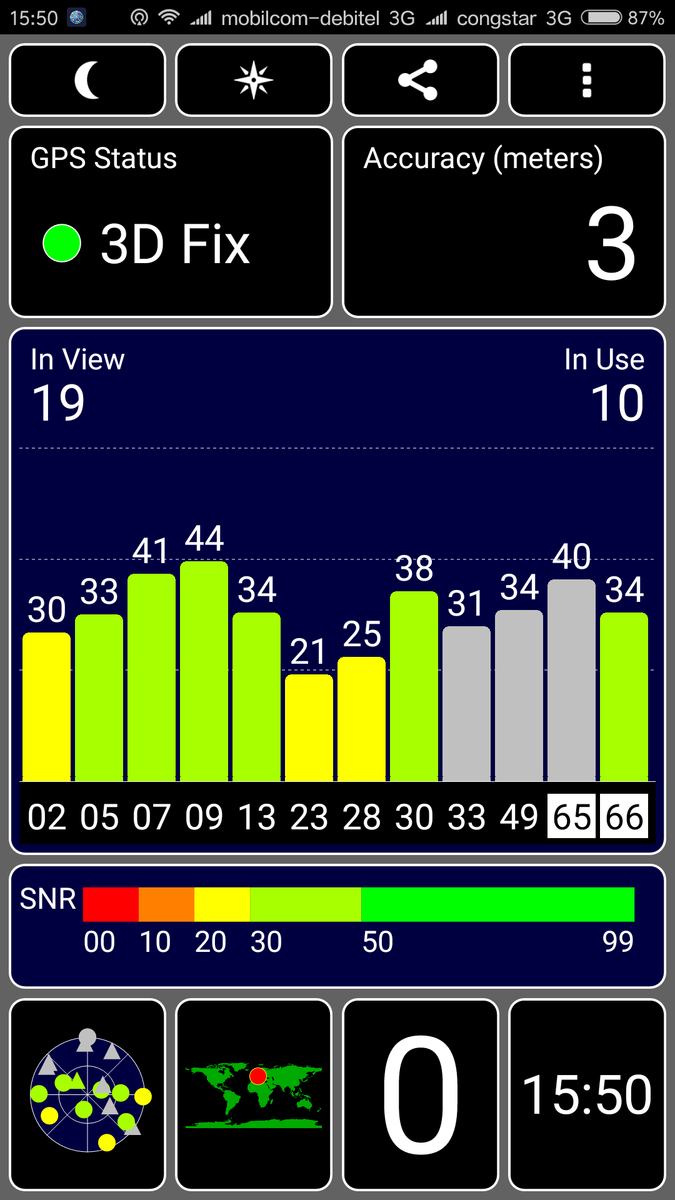Switch to night mode with moon icon
675x1200 pixels.
click(88, 81)
